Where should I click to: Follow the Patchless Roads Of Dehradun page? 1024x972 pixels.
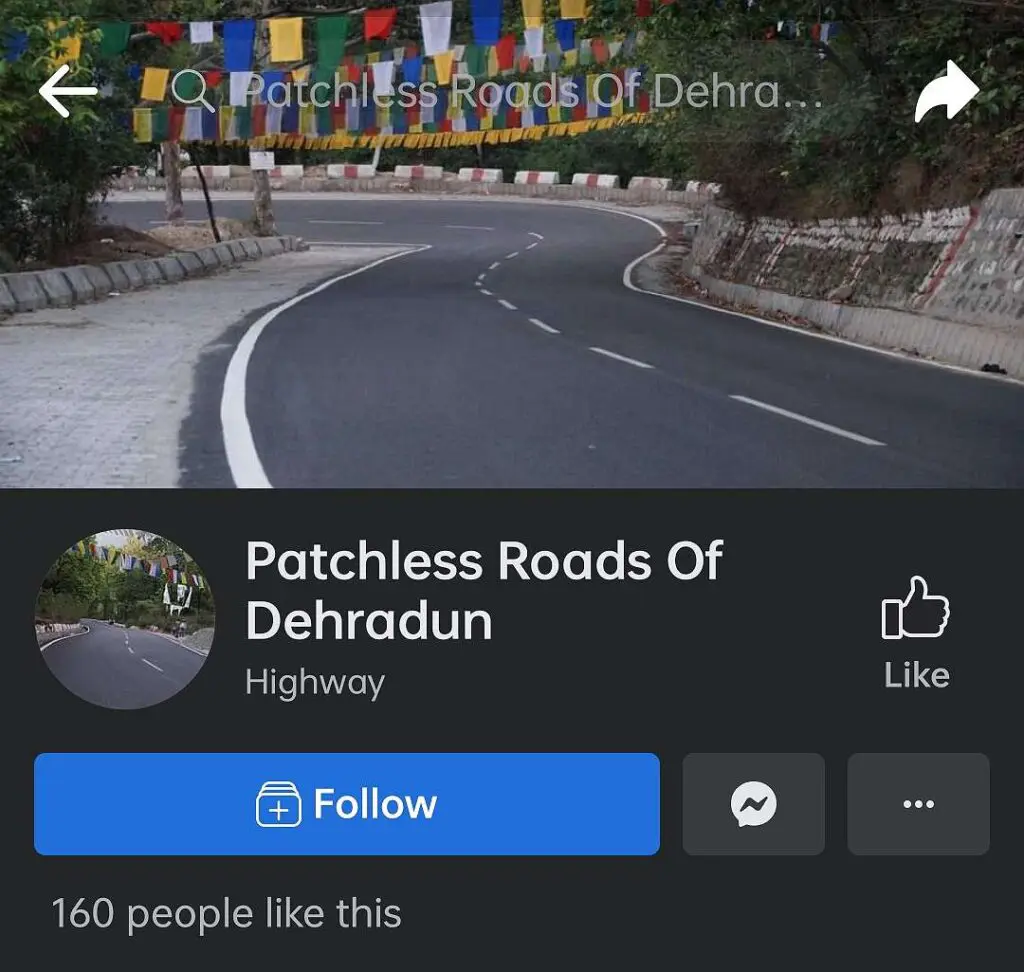(347, 804)
